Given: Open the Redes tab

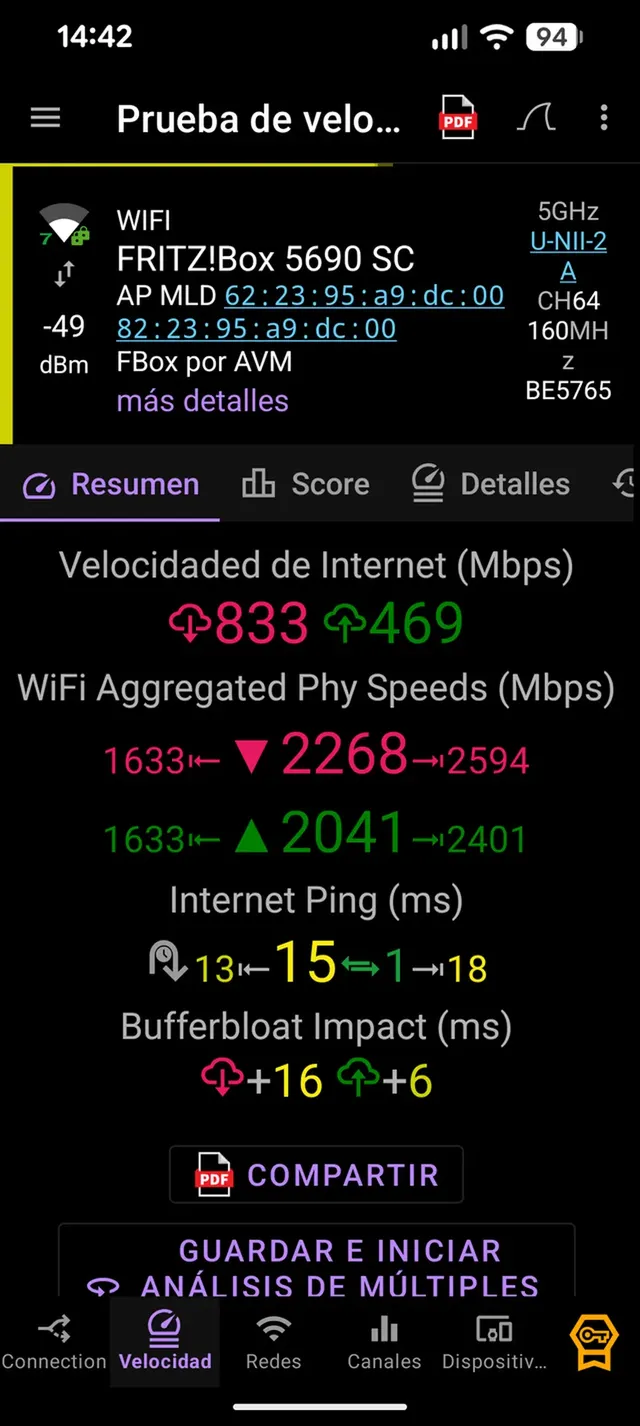Looking at the screenshot, I should (x=273, y=1342).
